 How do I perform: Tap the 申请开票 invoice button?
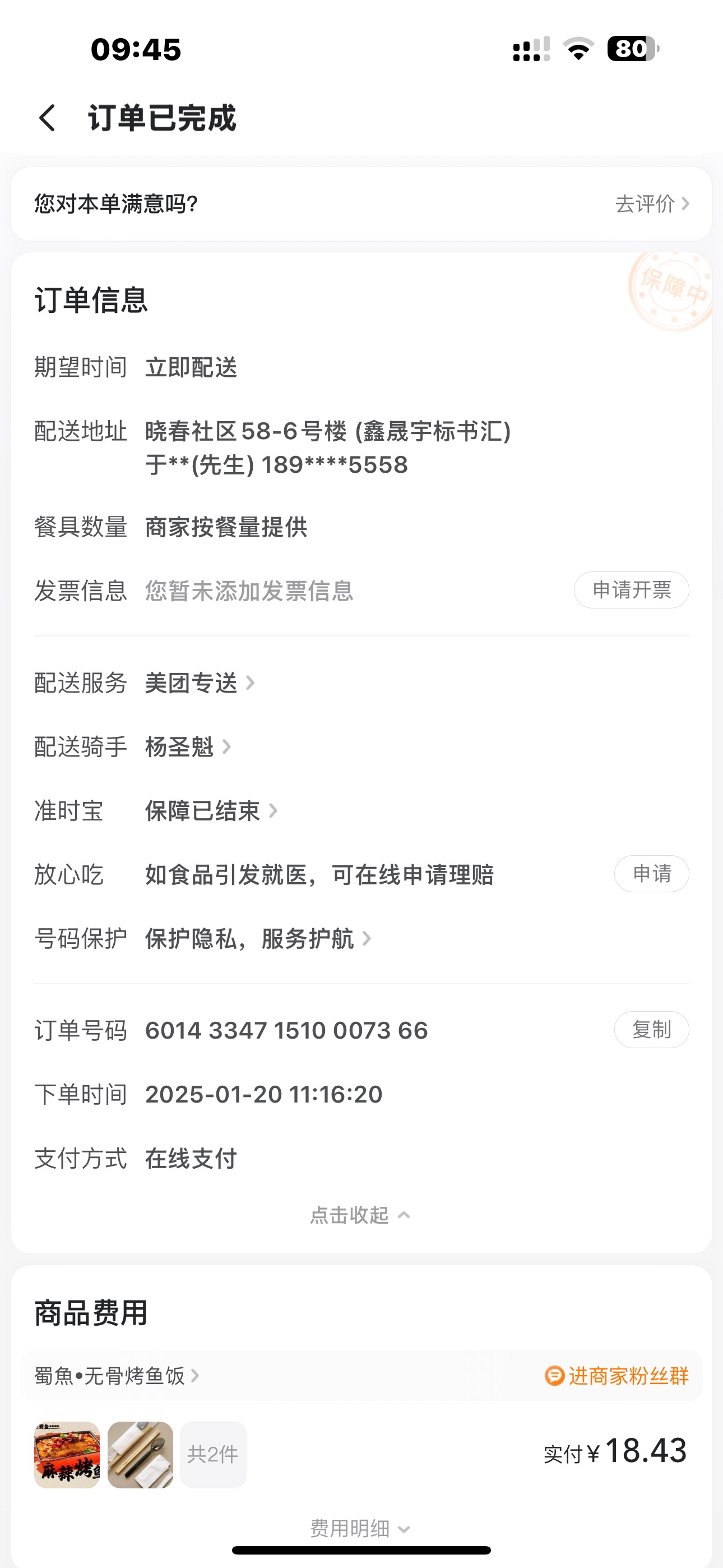[x=631, y=590]
